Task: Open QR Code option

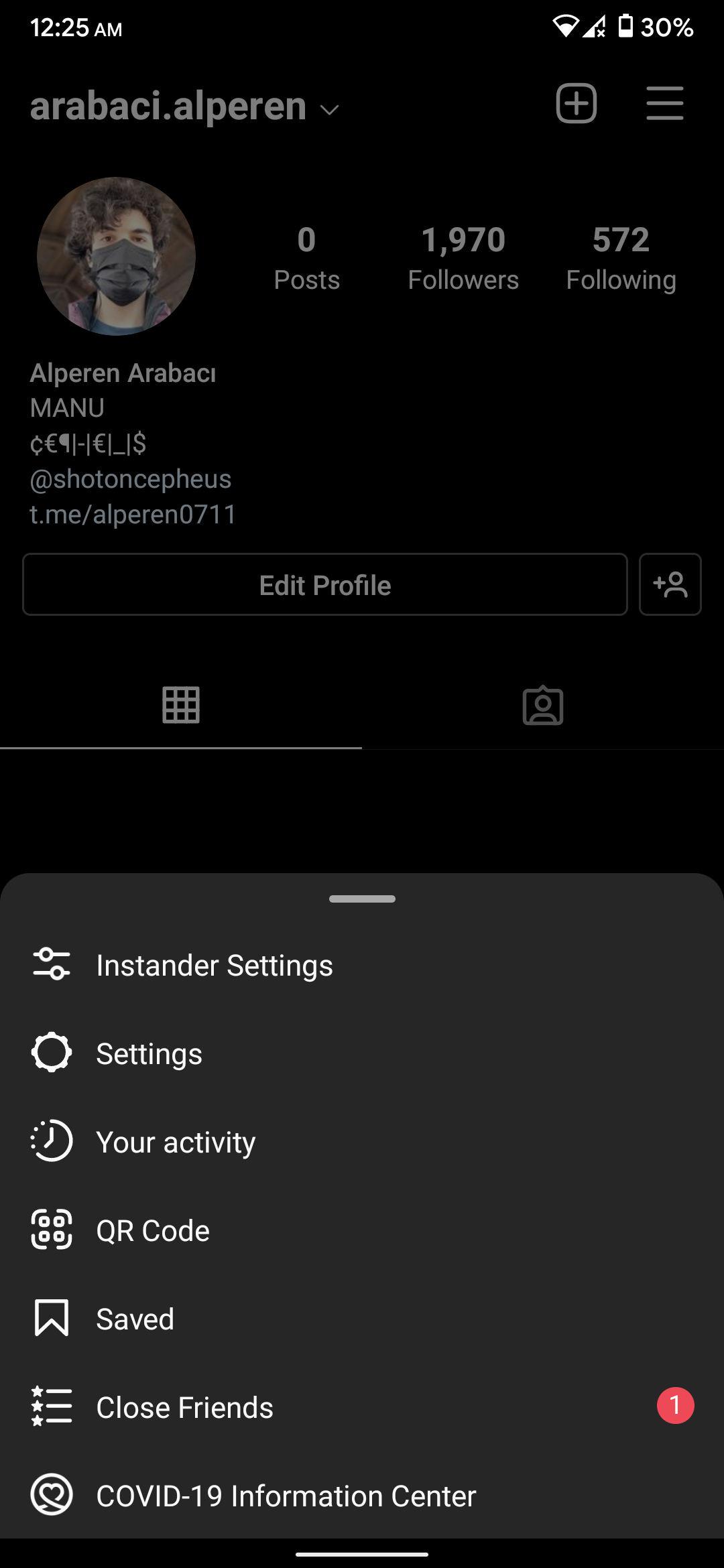Action: [153, 1231]
